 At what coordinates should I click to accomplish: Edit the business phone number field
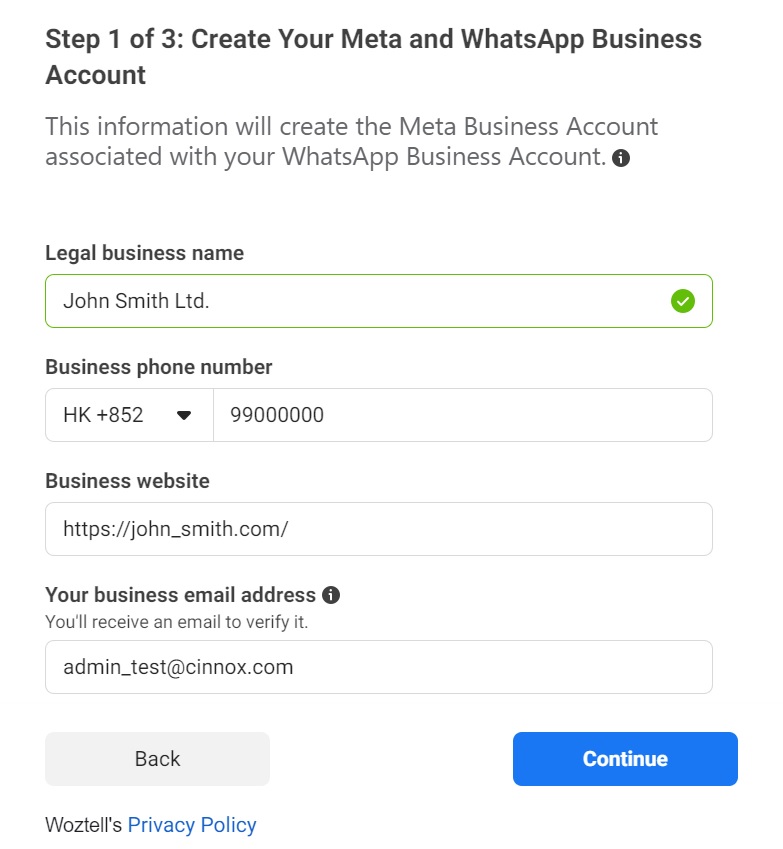click(460, 415)
